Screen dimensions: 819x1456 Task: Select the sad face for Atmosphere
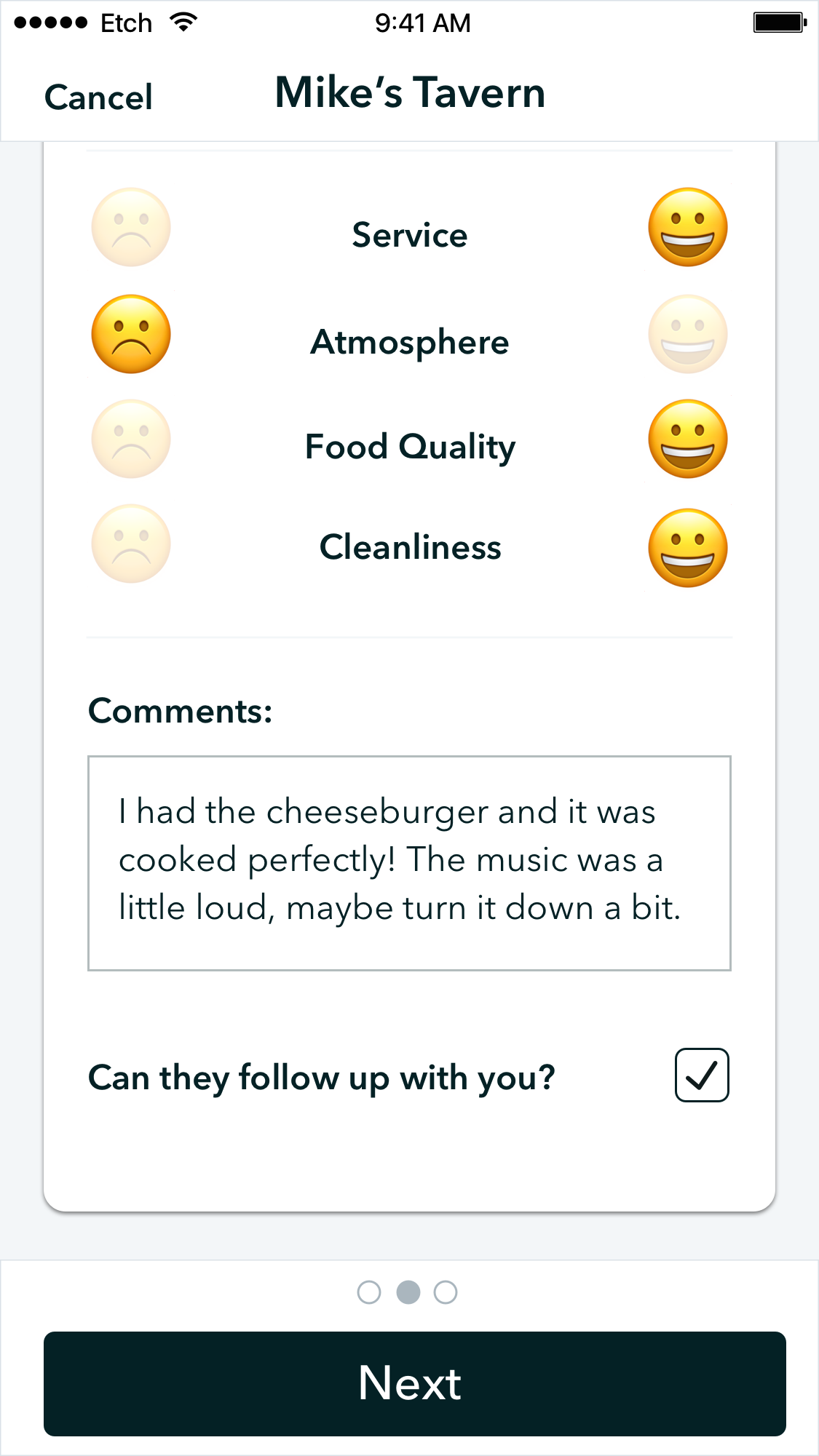click(x=131, y=334)
